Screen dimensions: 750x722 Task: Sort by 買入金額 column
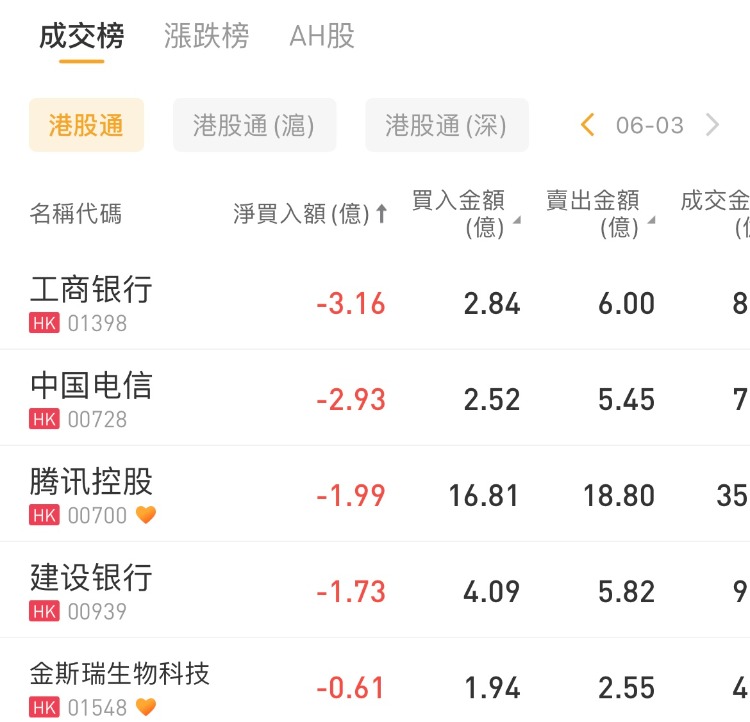(x=465, y=213)
